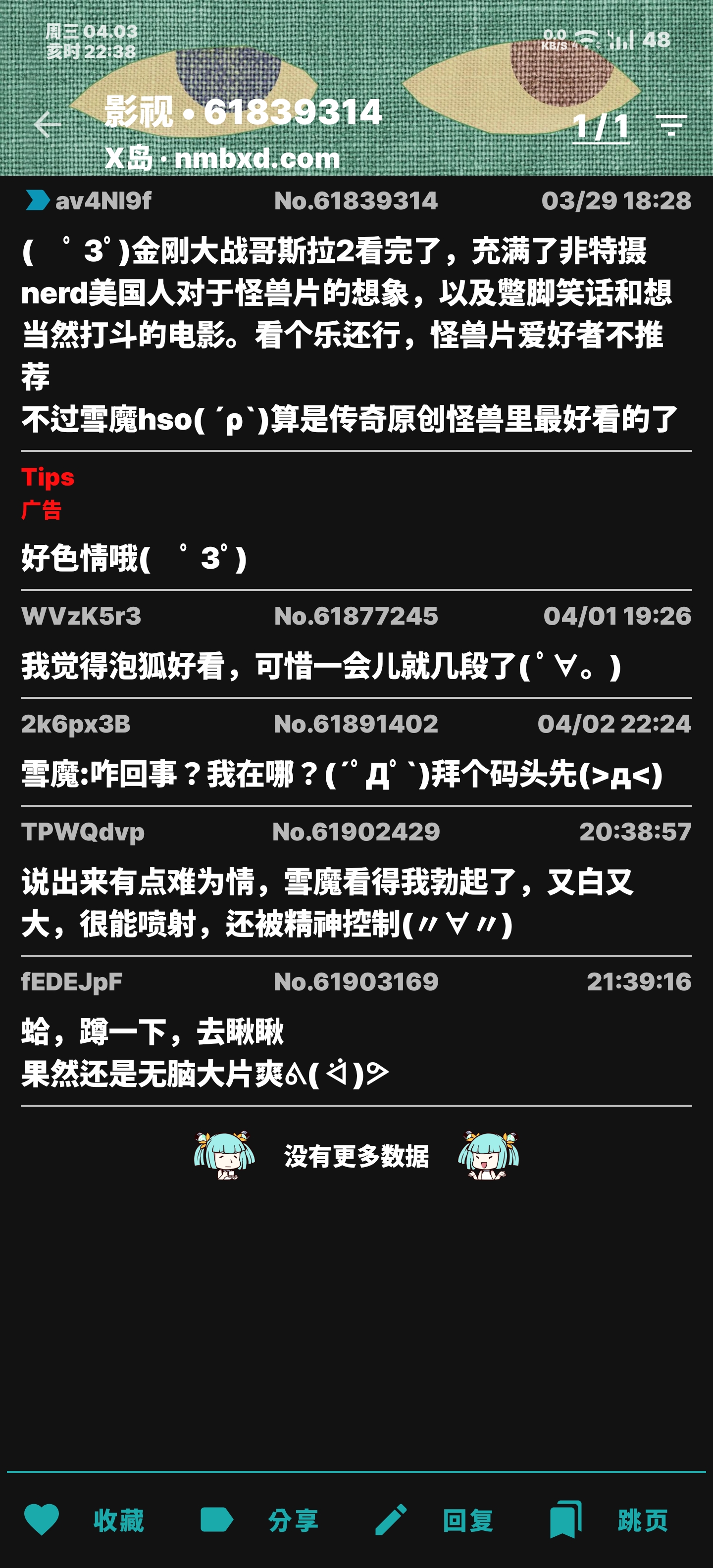
Task: Open the 1/1 page indicator
Action: [x=601, y=127]
